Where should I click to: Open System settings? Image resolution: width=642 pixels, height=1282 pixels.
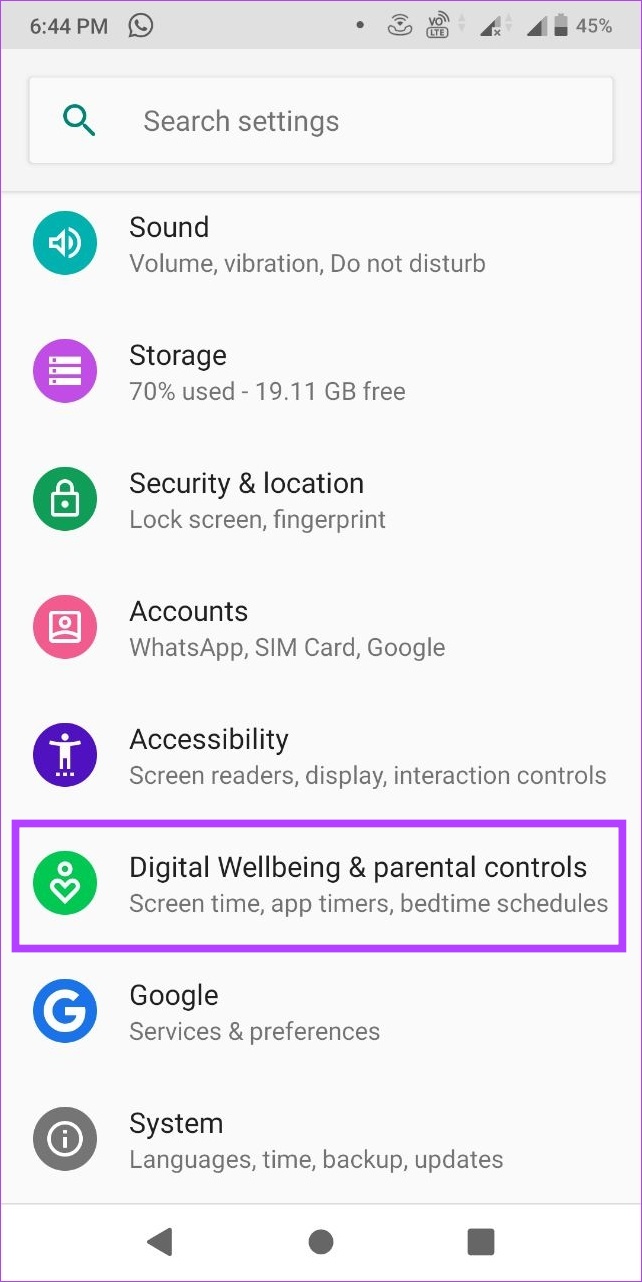point(320,1140)
